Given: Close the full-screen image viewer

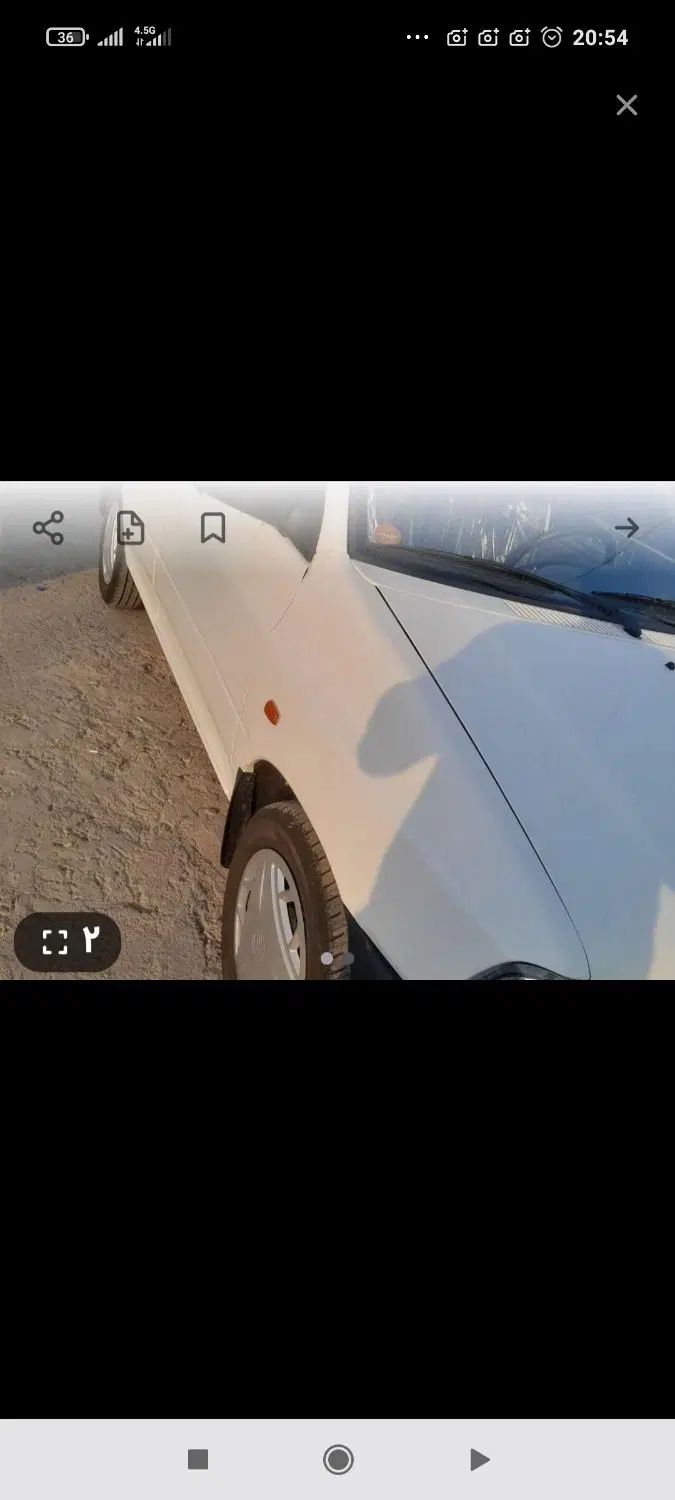Looking at the screenshot, I should (626, 105).
